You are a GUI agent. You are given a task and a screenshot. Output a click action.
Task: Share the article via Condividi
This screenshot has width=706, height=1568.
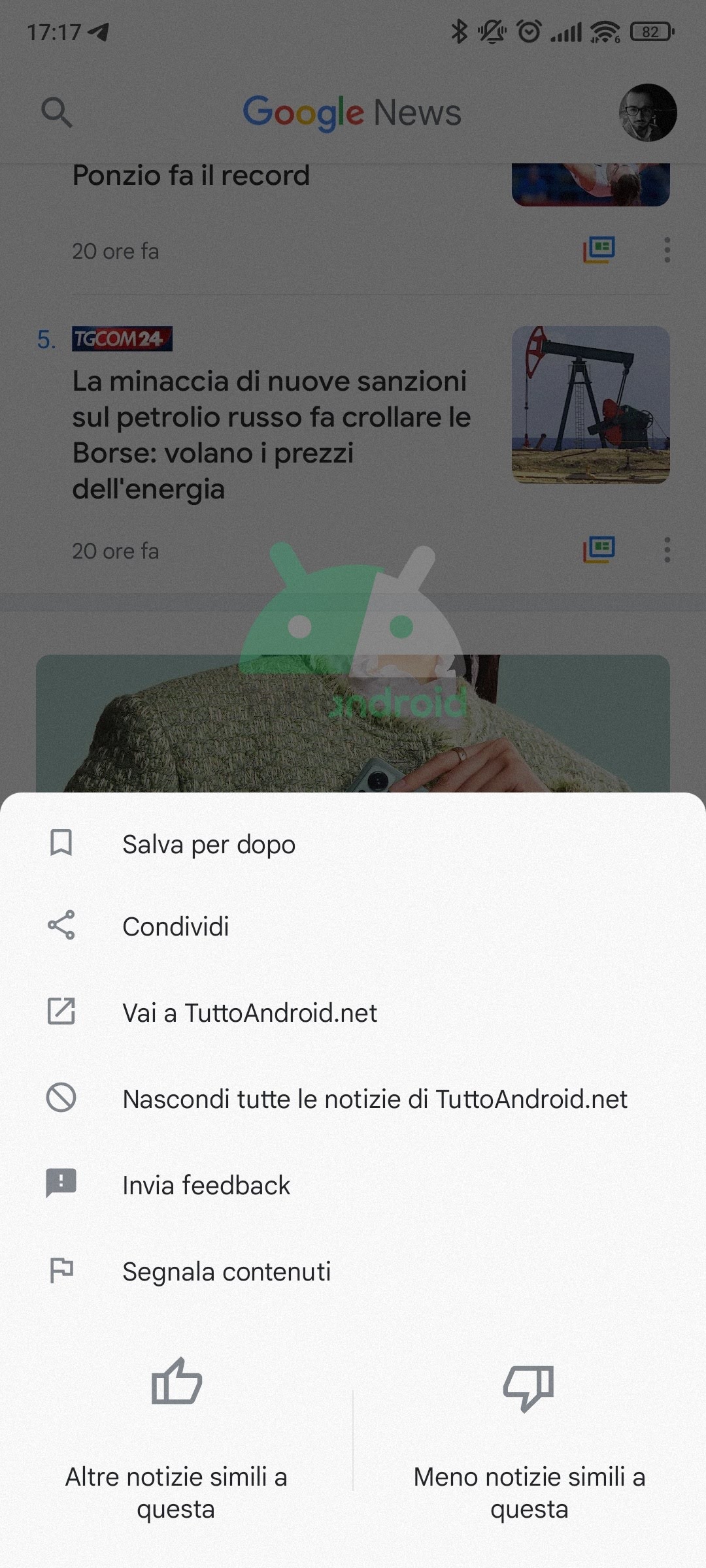[x=353, y=926]
